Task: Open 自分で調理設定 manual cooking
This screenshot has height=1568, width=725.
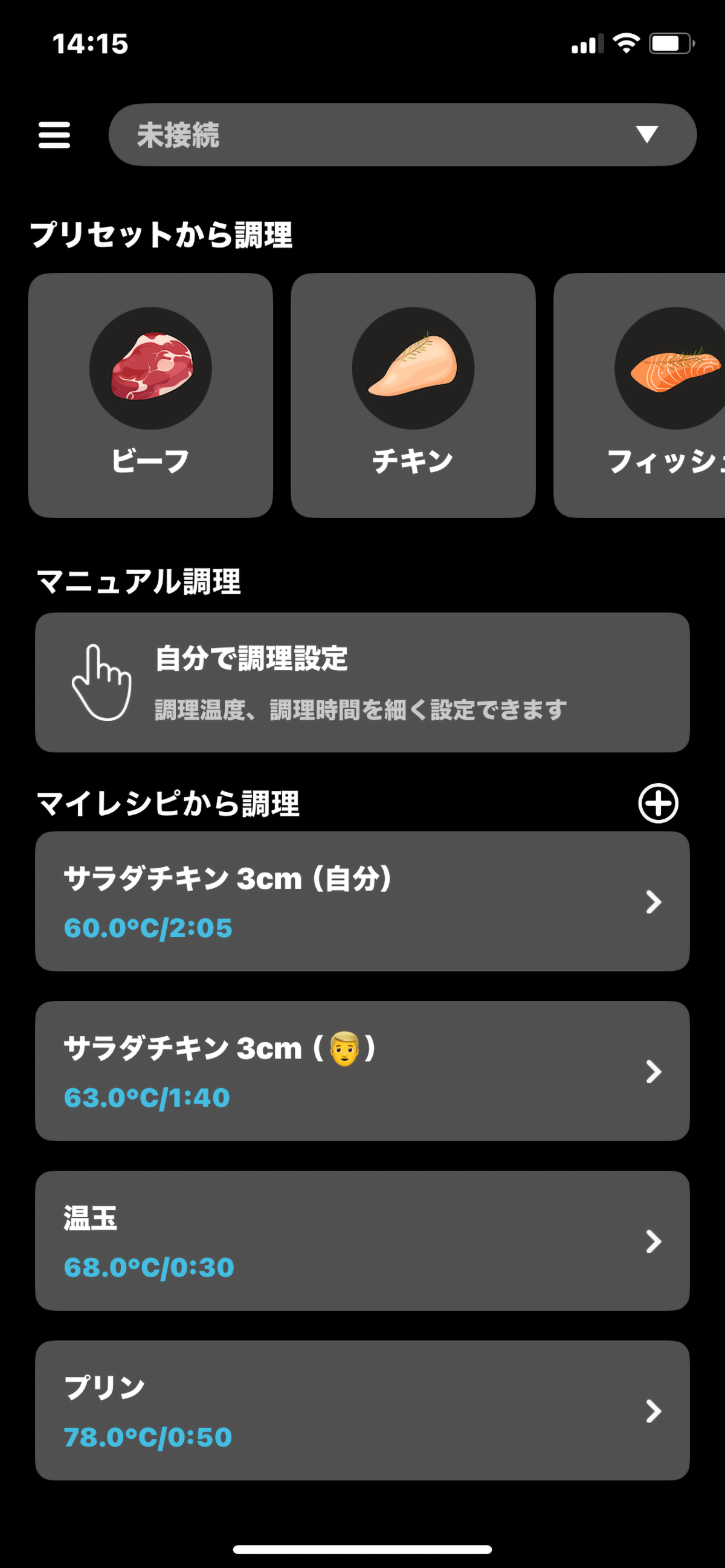Action: click(x=362, y=682)
